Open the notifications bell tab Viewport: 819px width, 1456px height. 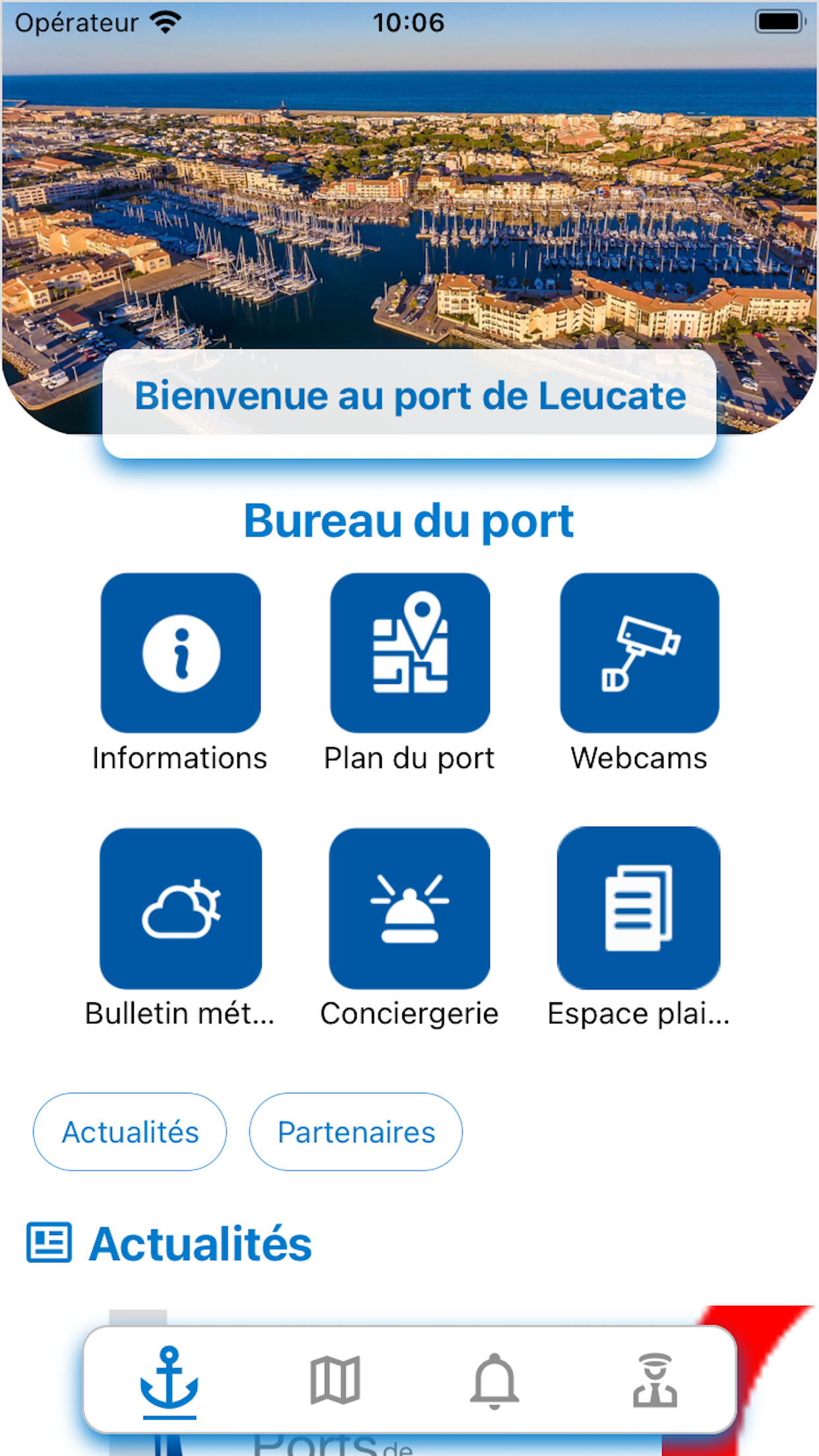coord(495,1380)
